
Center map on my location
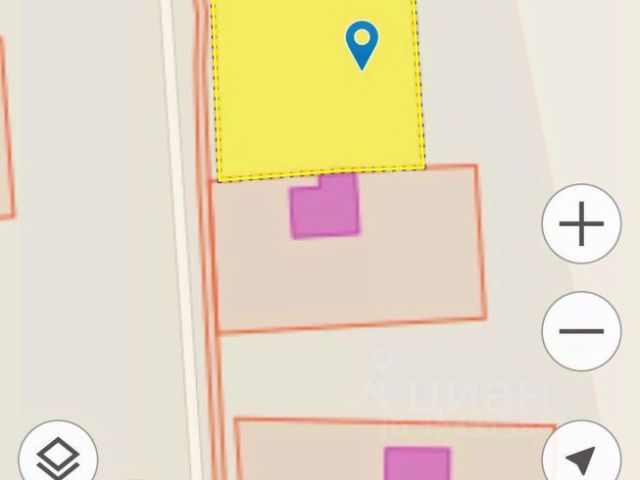tap(581, 459)
